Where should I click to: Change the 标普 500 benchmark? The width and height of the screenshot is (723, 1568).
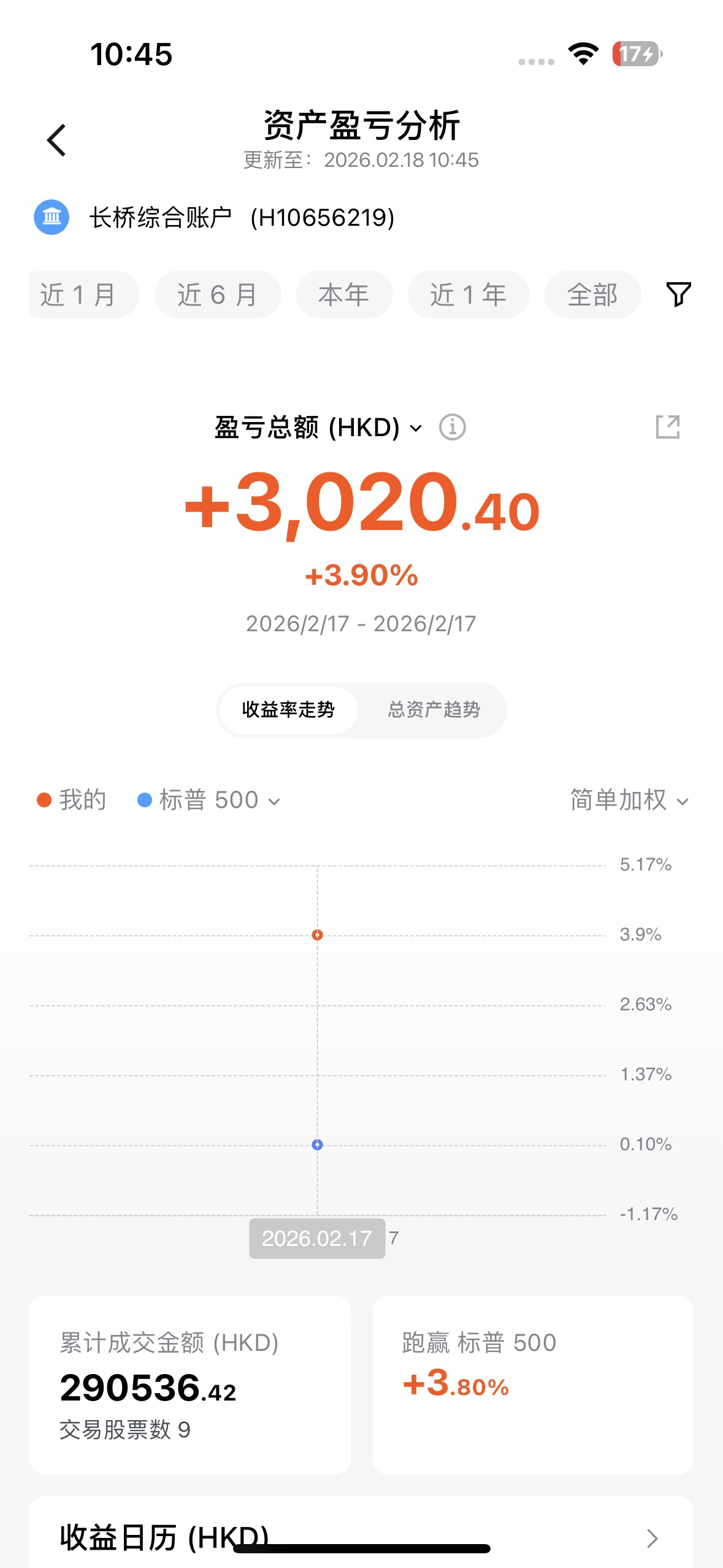(209, 801)
